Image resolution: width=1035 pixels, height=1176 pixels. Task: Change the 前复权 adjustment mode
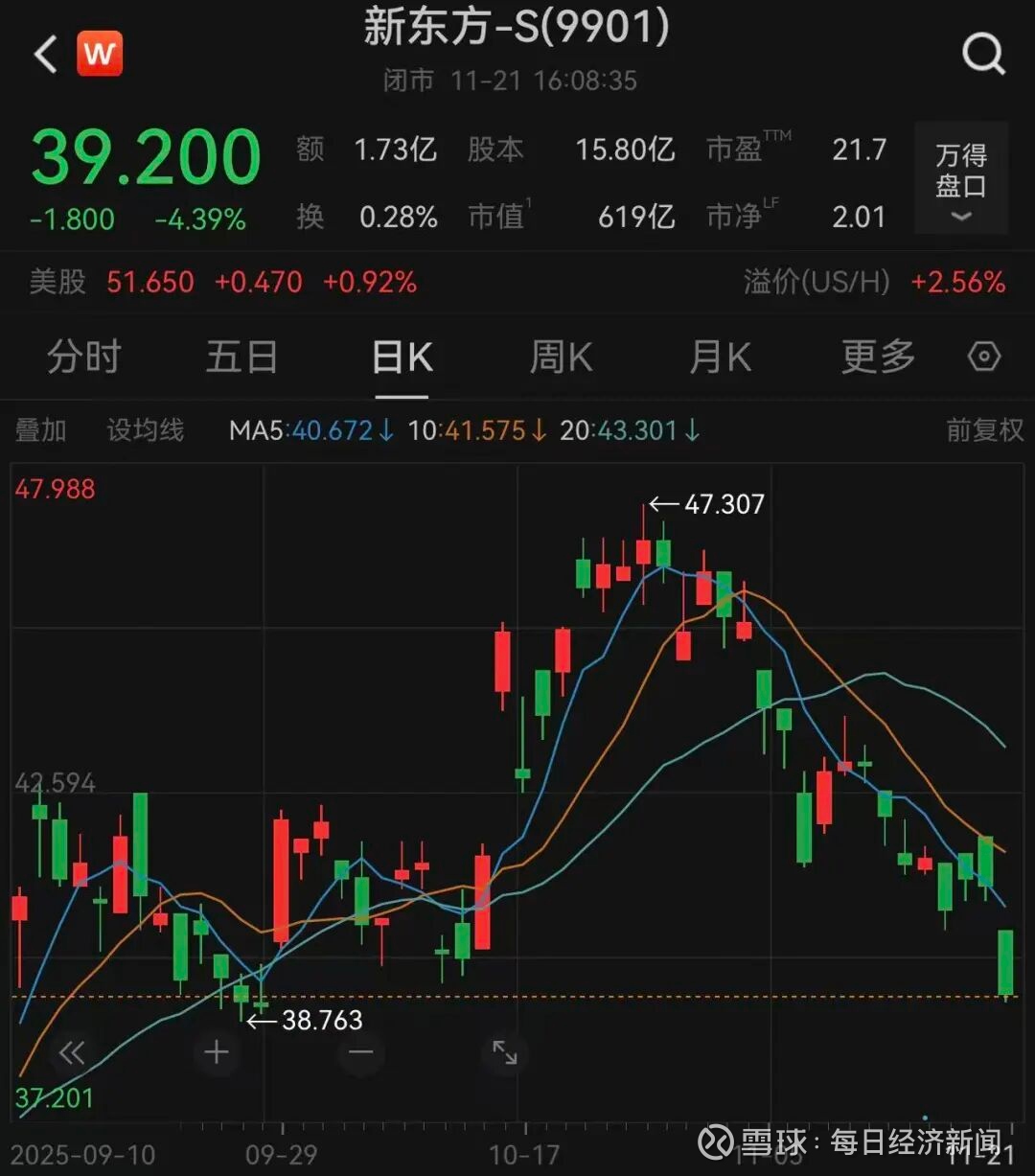pyautogui.click(x=985, y=430)
